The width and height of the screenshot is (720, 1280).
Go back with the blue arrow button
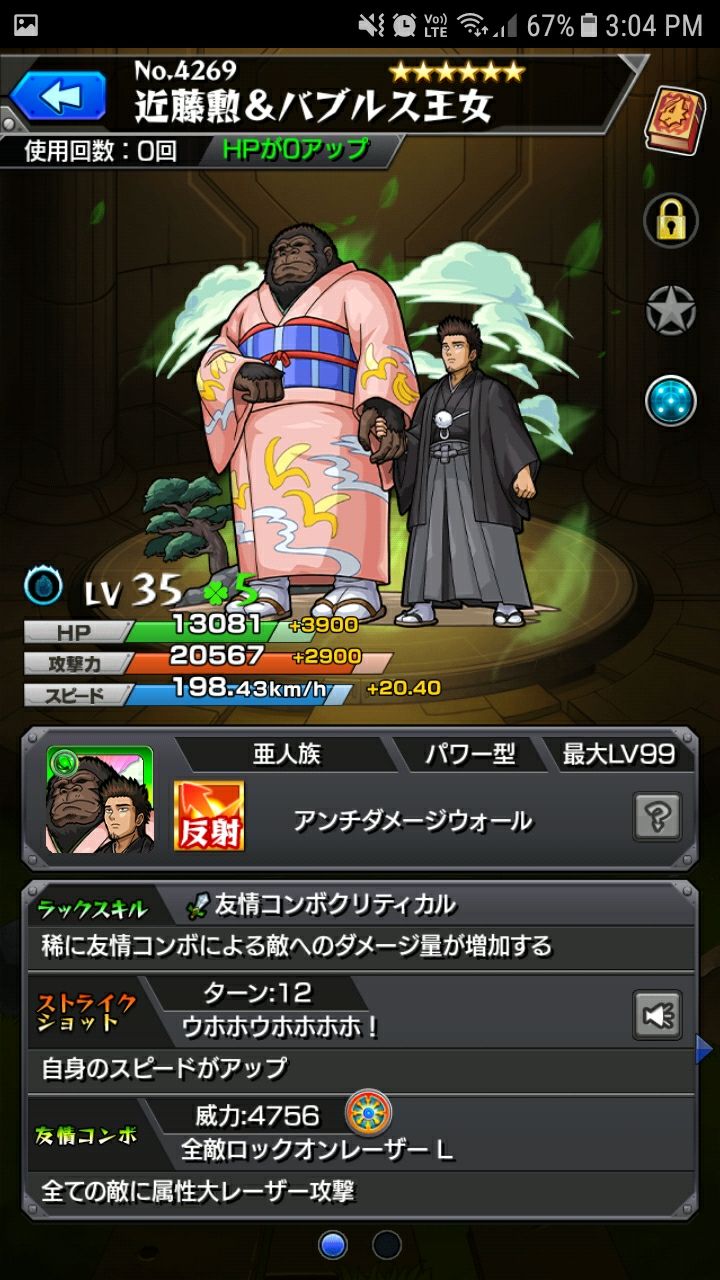click(x=58, y=97)
